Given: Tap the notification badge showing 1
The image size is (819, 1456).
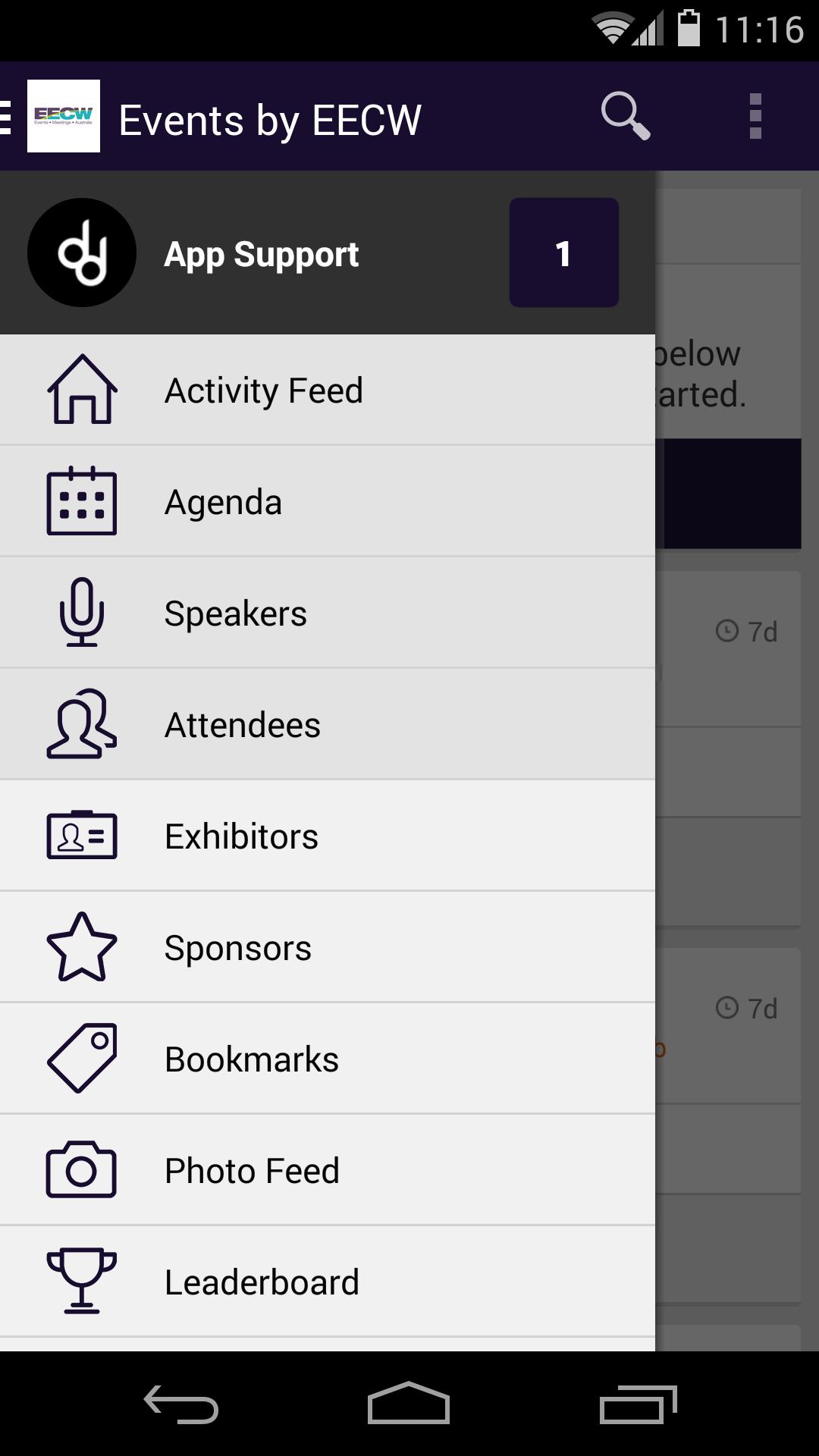Looking at the screenshot, I should pos(564,253).
